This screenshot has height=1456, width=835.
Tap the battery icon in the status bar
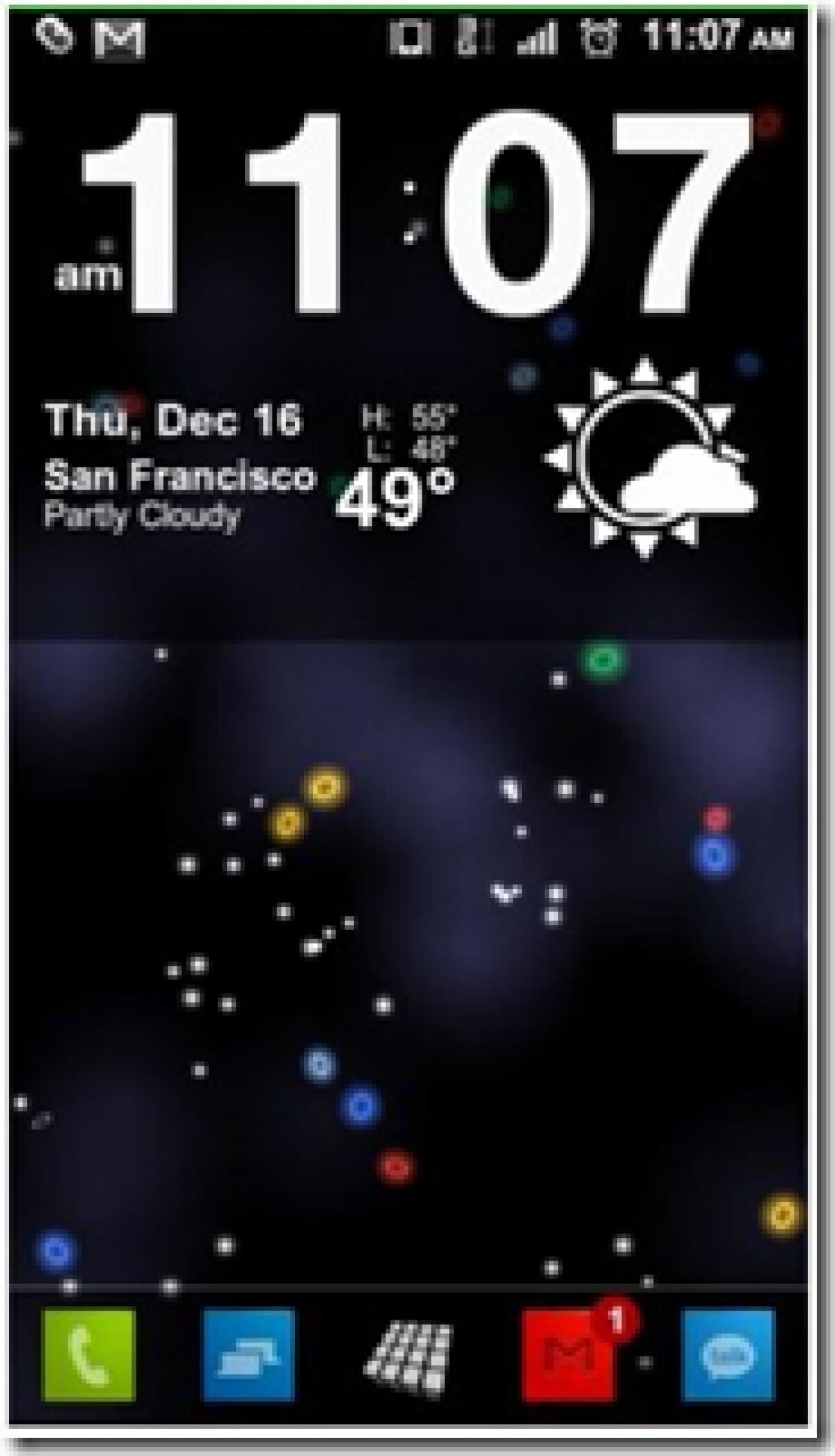pyautogui.click(x=411, y=38)
